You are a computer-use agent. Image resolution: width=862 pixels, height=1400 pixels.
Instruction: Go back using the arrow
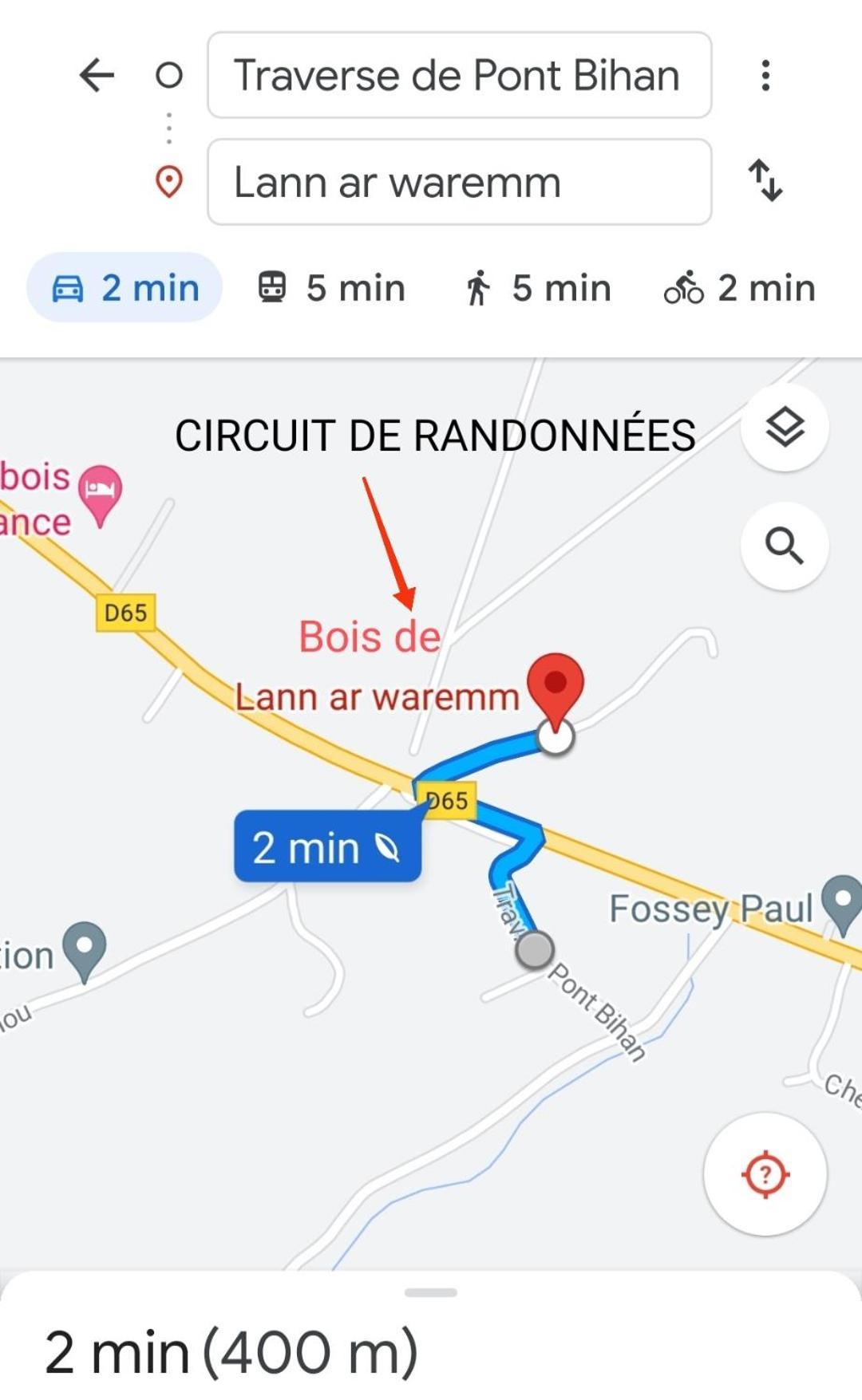click(97, 76)
